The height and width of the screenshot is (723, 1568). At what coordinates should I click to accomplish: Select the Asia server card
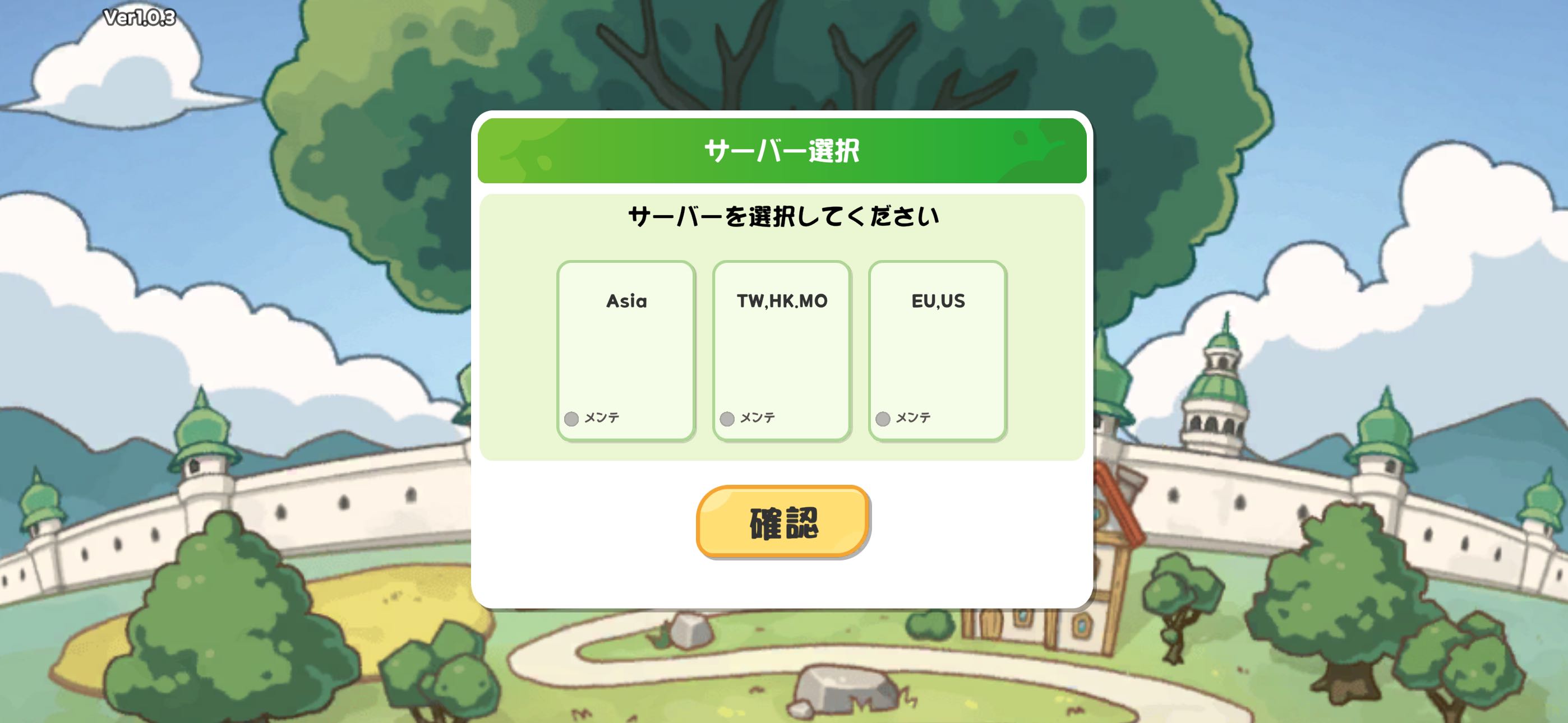pyautogui.click(x=626, y=350)
